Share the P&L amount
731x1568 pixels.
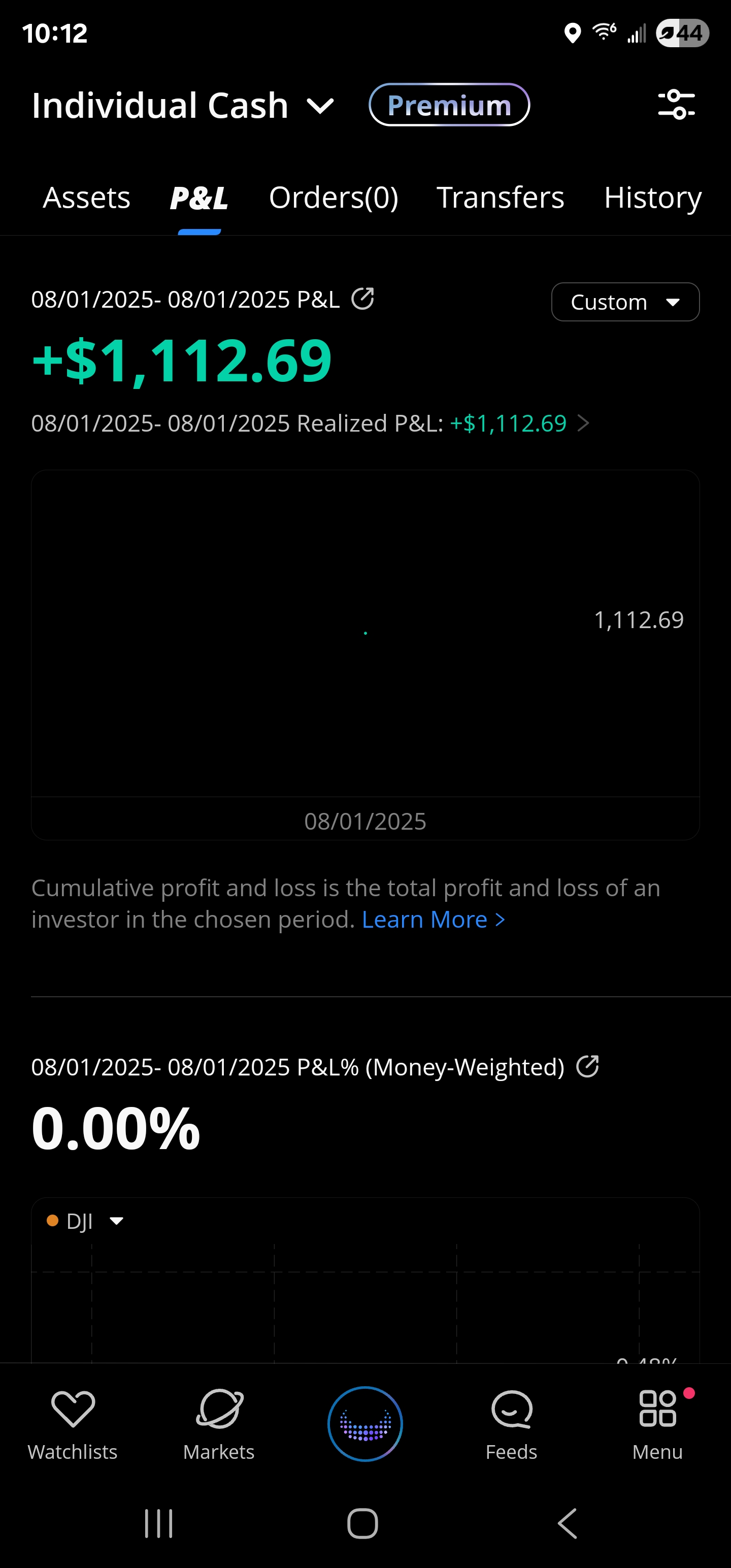point(363,299)
